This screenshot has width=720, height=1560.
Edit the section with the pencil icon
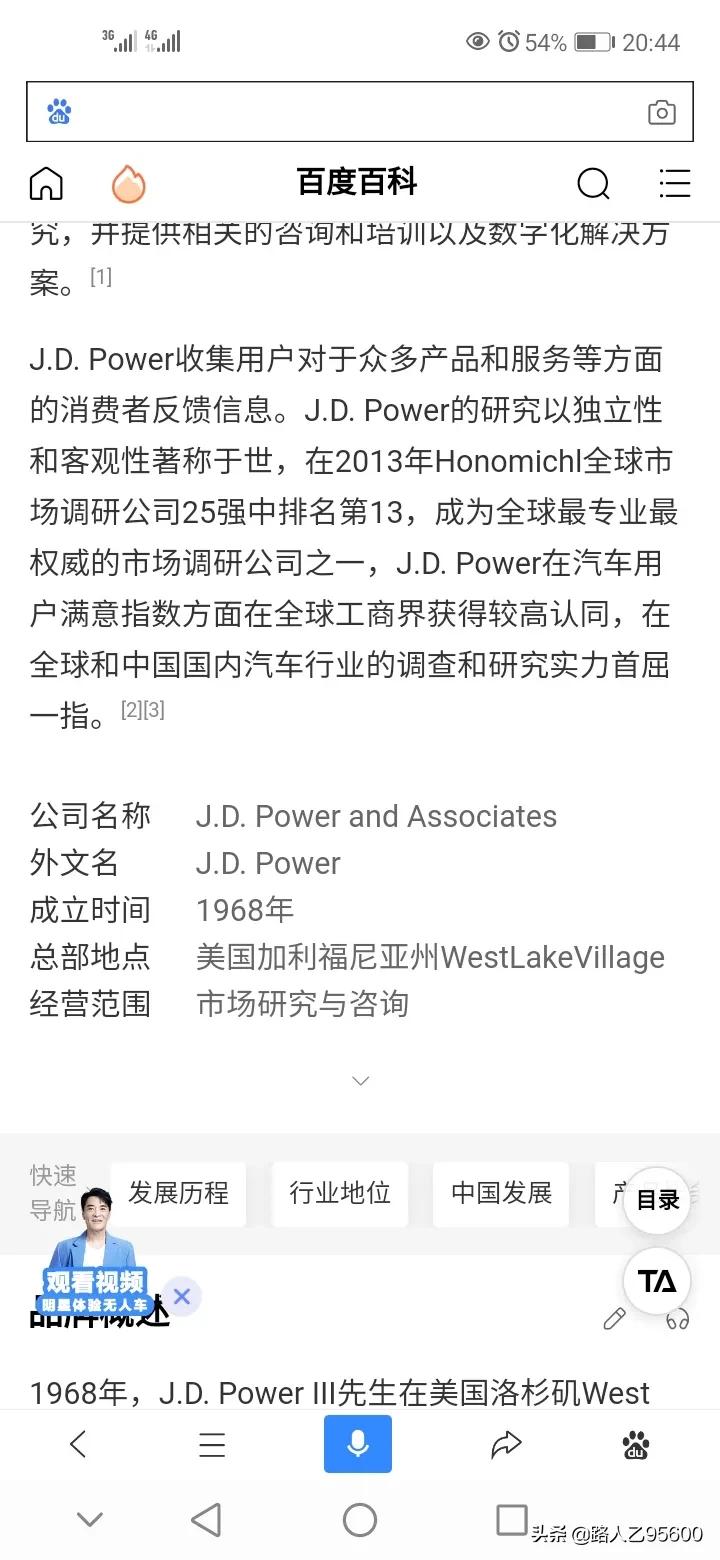(614, 1319)
